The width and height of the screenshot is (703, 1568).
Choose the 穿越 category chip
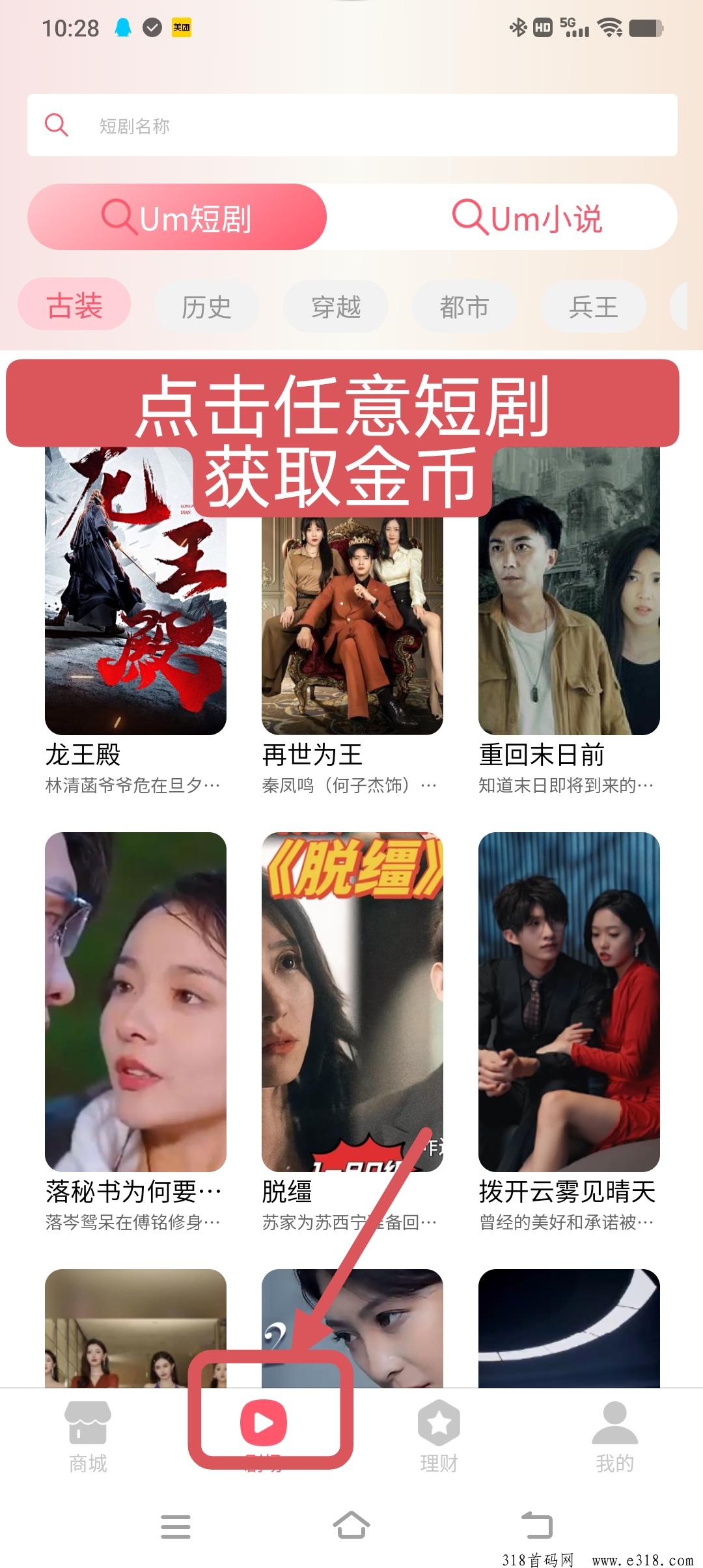tap(336, 307)
